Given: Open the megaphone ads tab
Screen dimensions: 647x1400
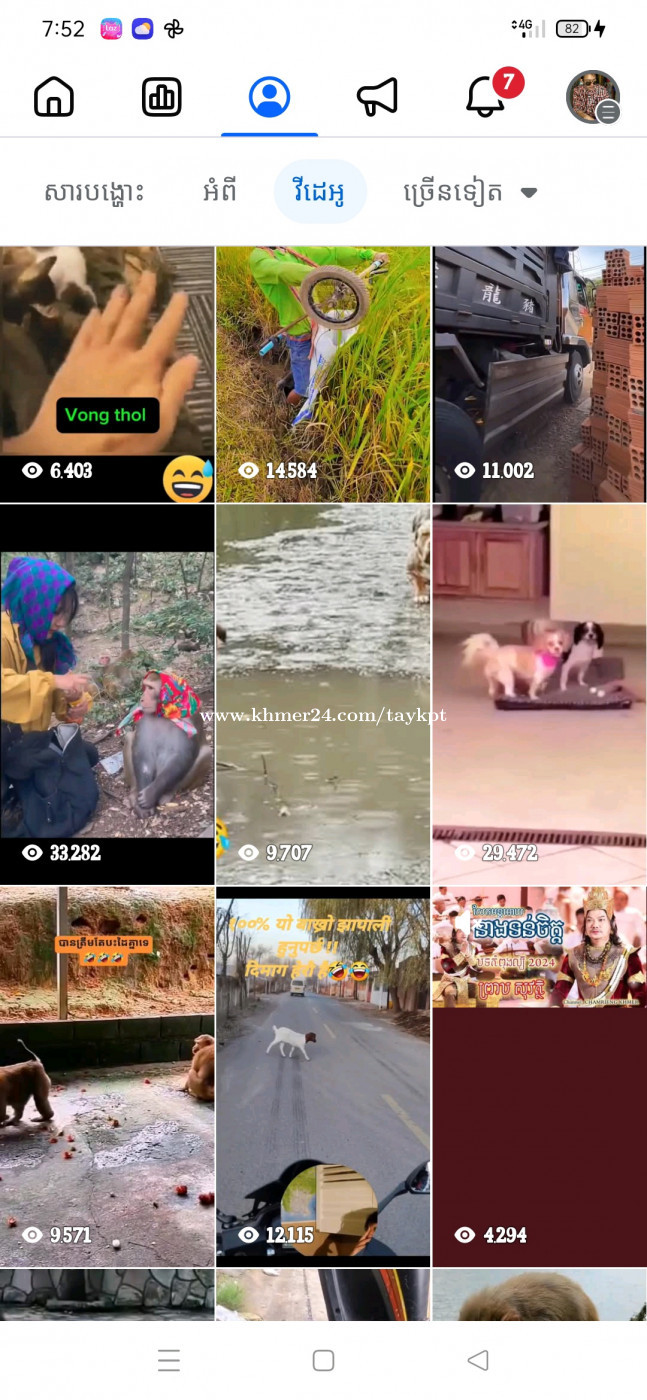Looking at the screenshot, I should 377,97.
